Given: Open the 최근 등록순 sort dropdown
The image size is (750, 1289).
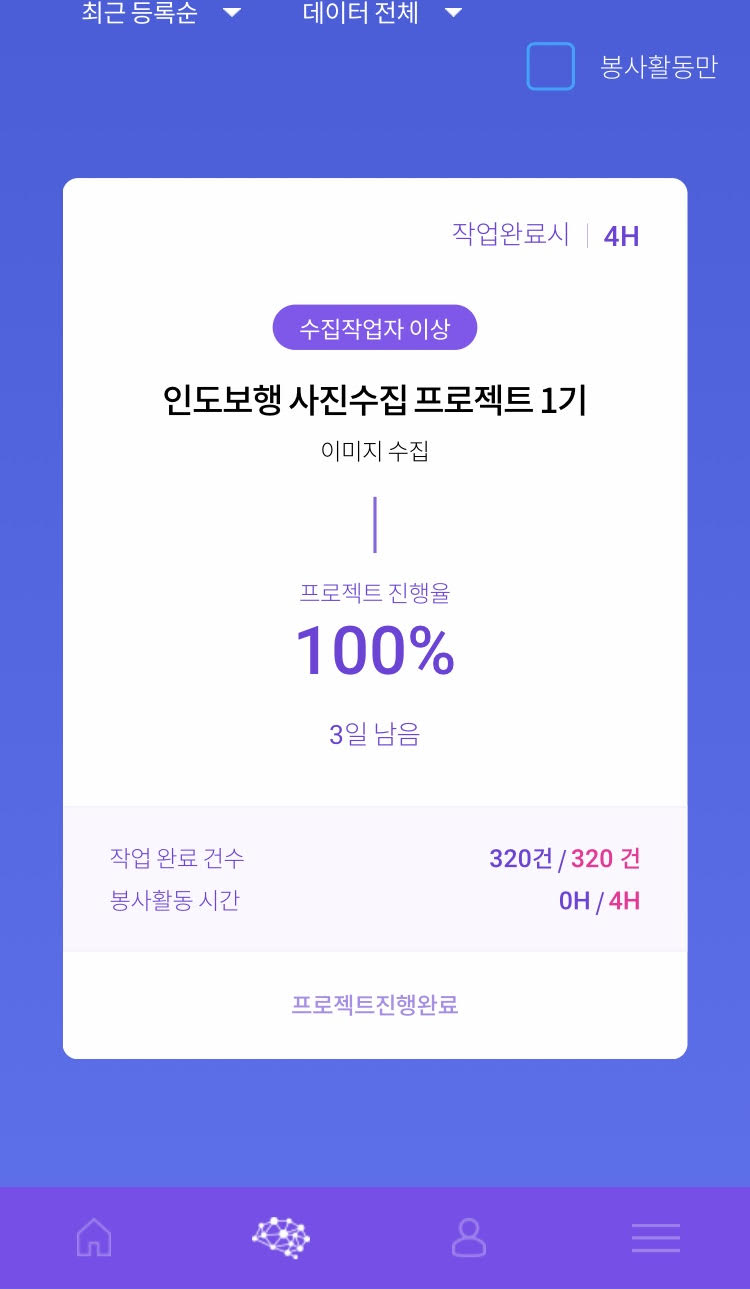Looking at the screenshot, I should coord(161,13).
